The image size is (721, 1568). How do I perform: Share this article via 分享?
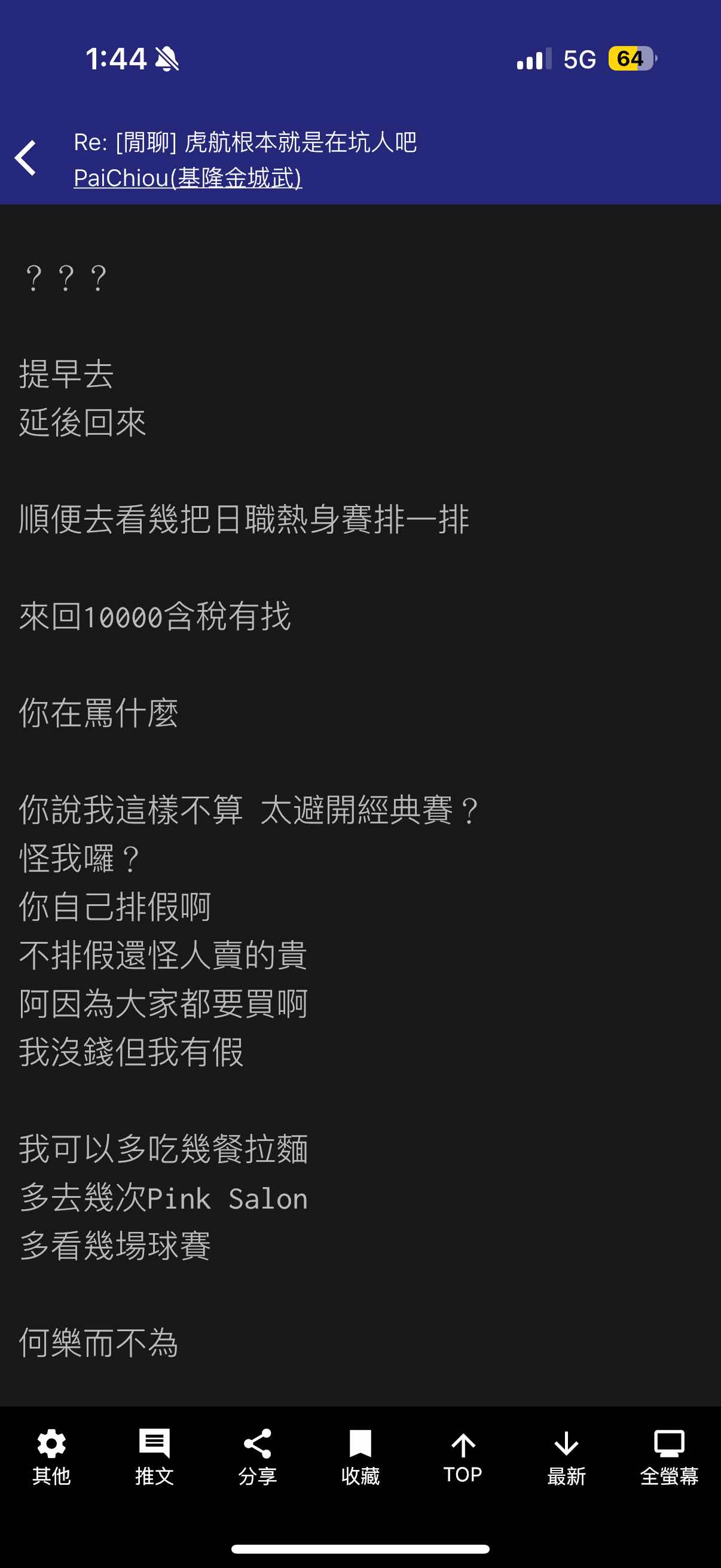257,1457
